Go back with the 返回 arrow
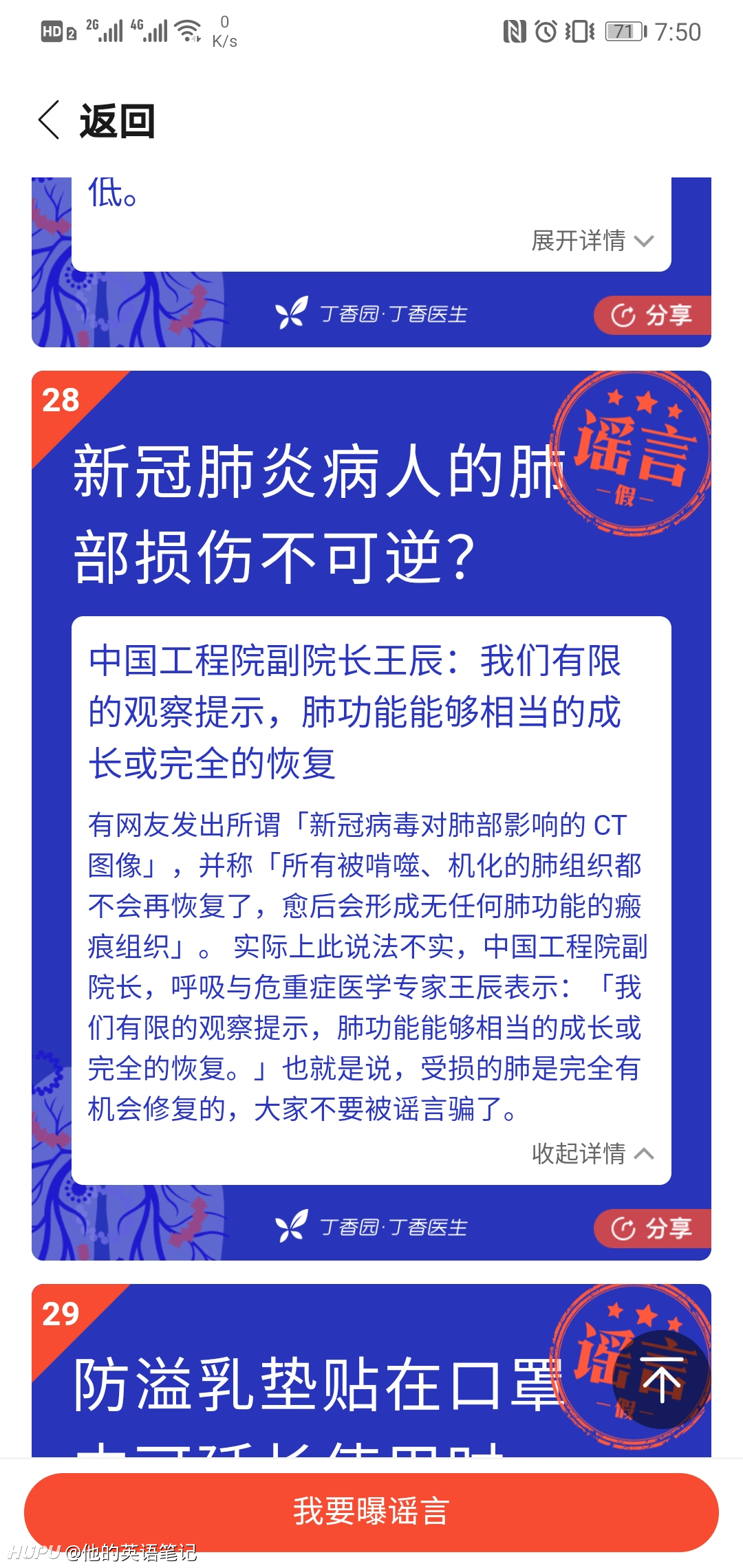 pos(96,121)
